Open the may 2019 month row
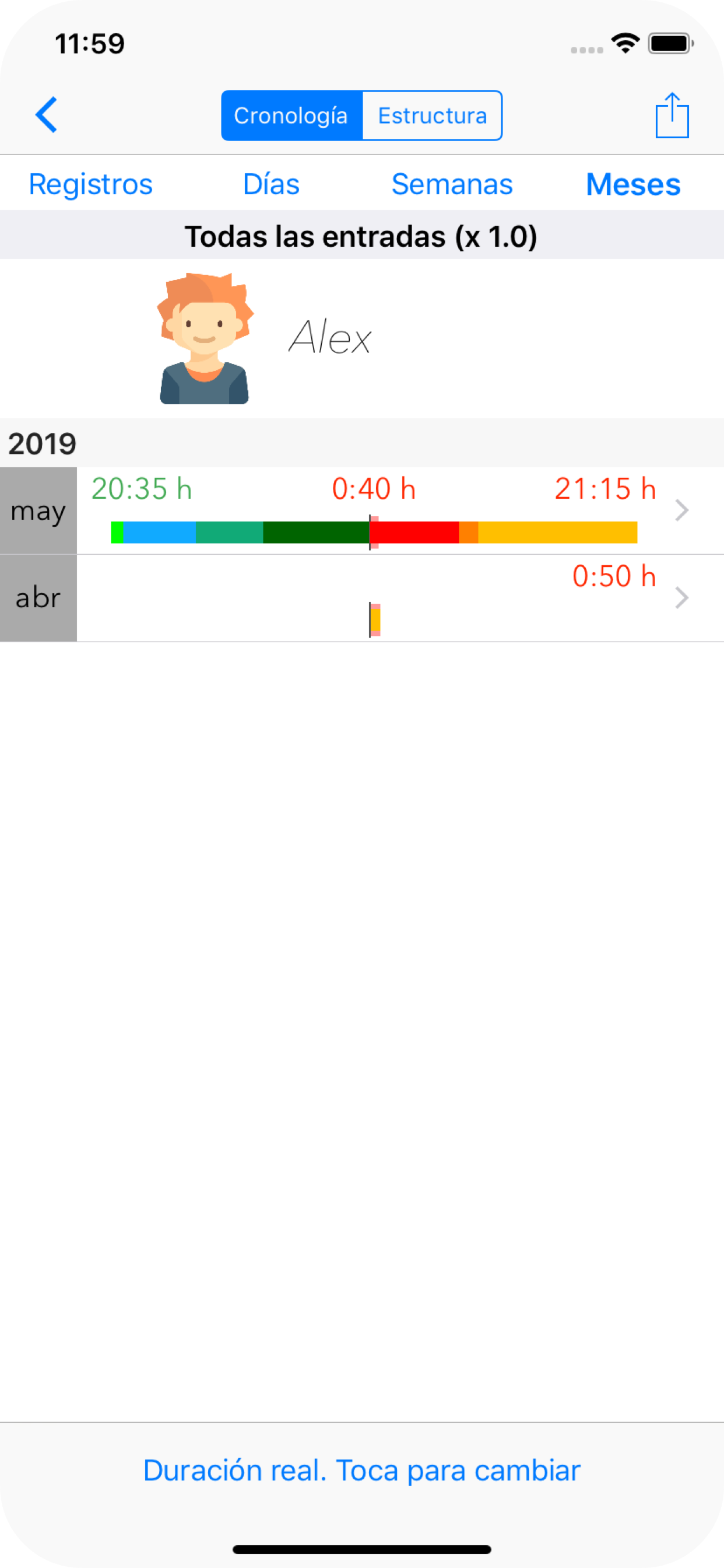724x1568 pixels. pyautogui.click(x=377, y=510)
